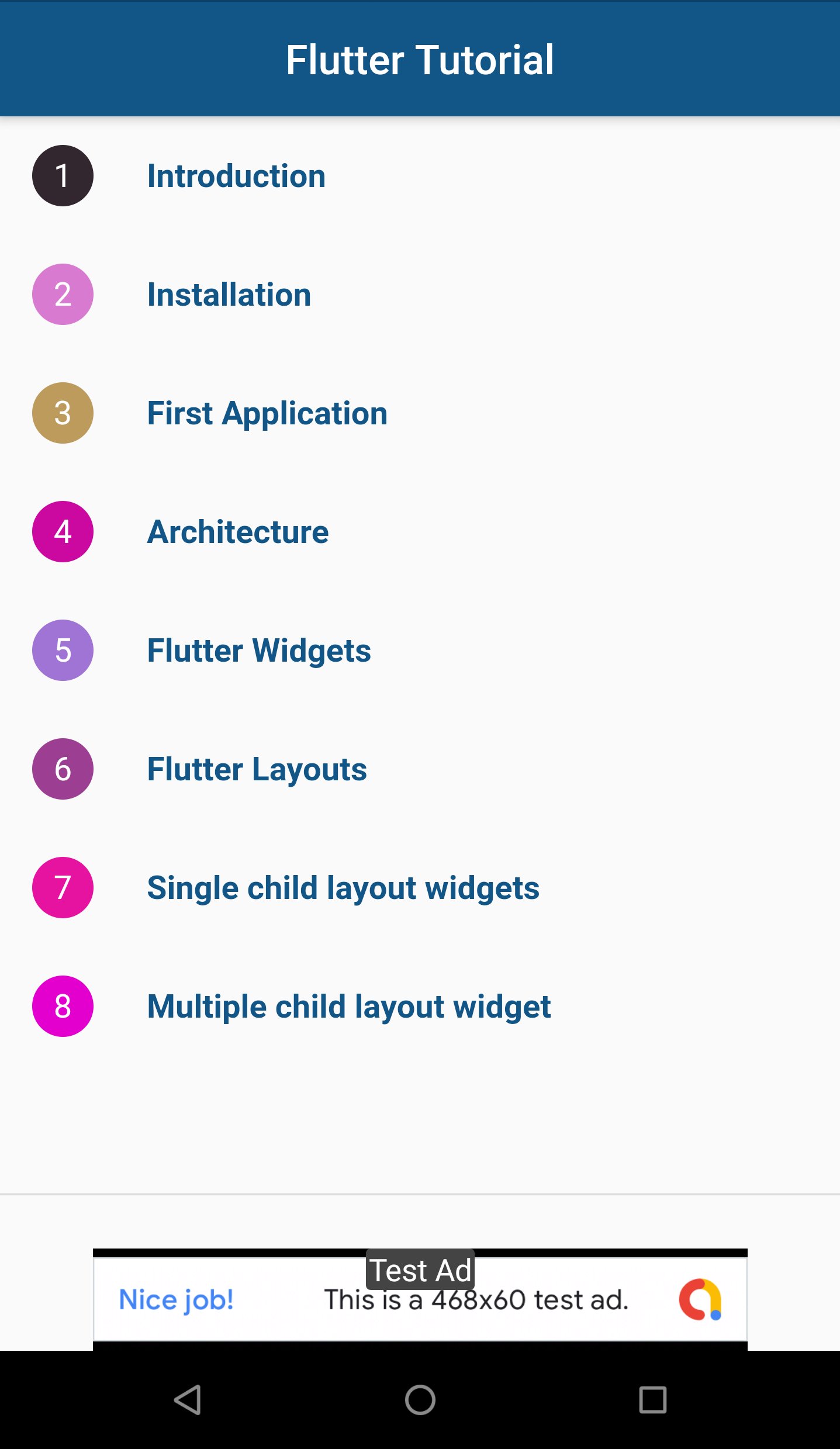Open the Architecture chapter
The width and height of the screenshot is (840, 1449).
pyautogui.click(x=238, y=531)
